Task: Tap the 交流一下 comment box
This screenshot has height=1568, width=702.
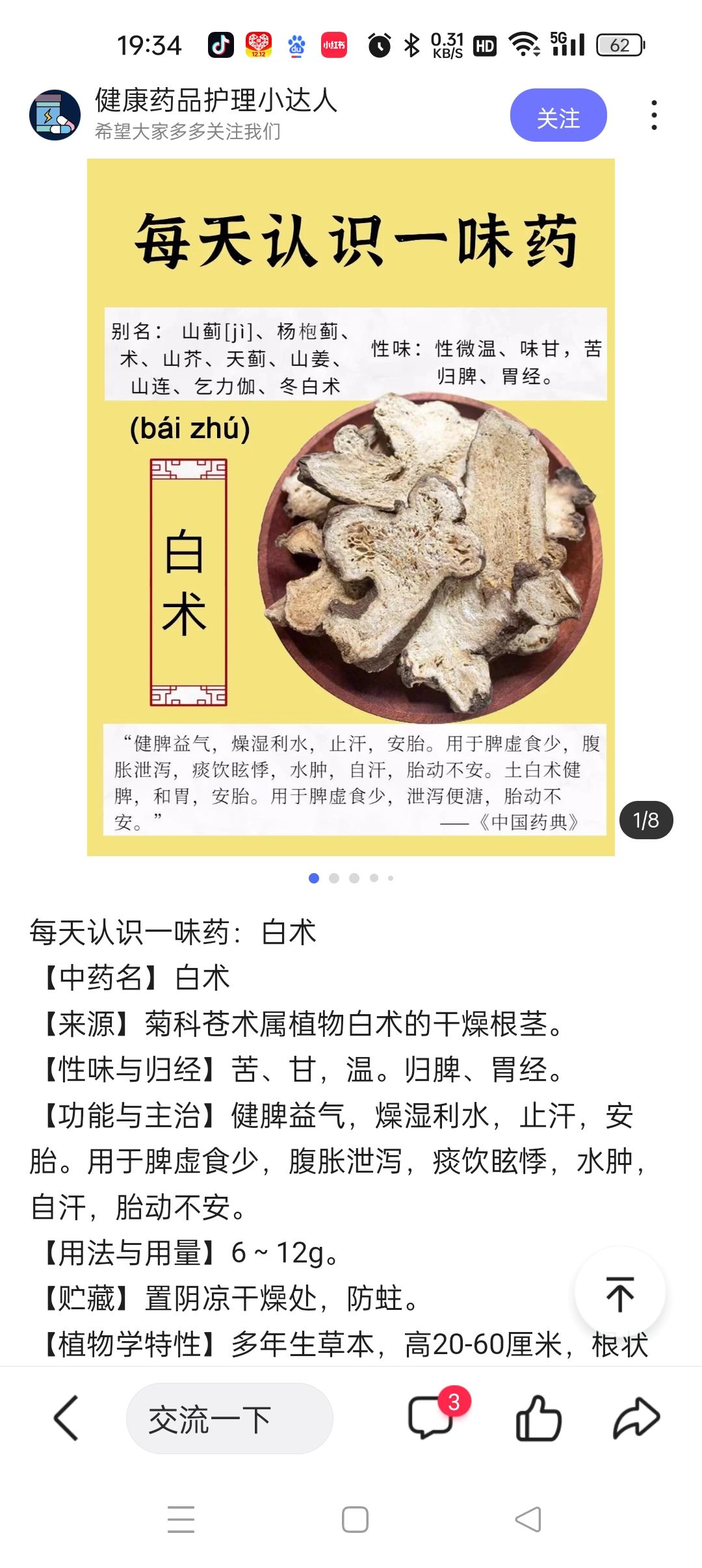Action: pyautogui.click(x=229, y=1418)
